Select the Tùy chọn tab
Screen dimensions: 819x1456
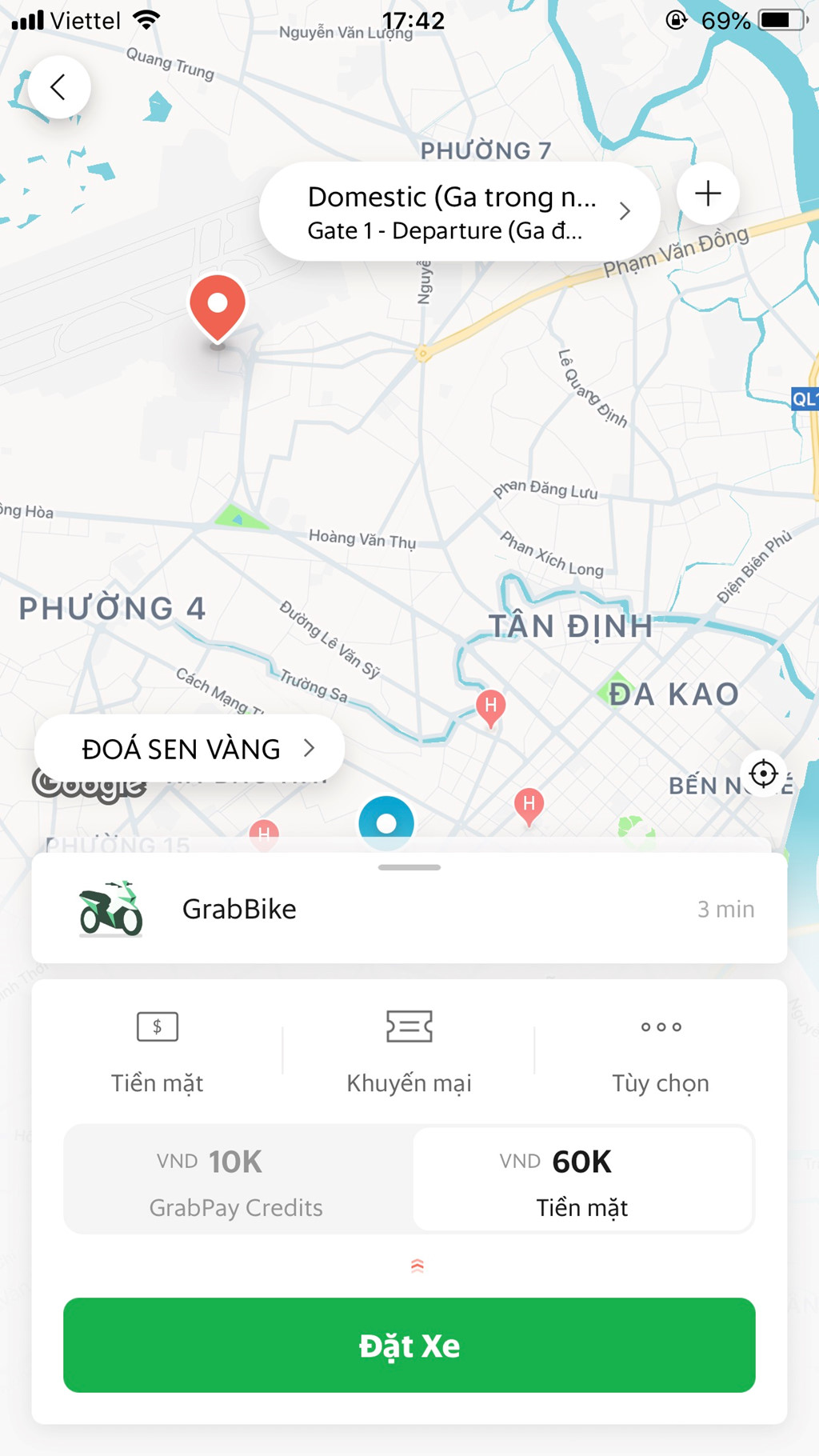pyautogui.click(x=661, y=1082)
